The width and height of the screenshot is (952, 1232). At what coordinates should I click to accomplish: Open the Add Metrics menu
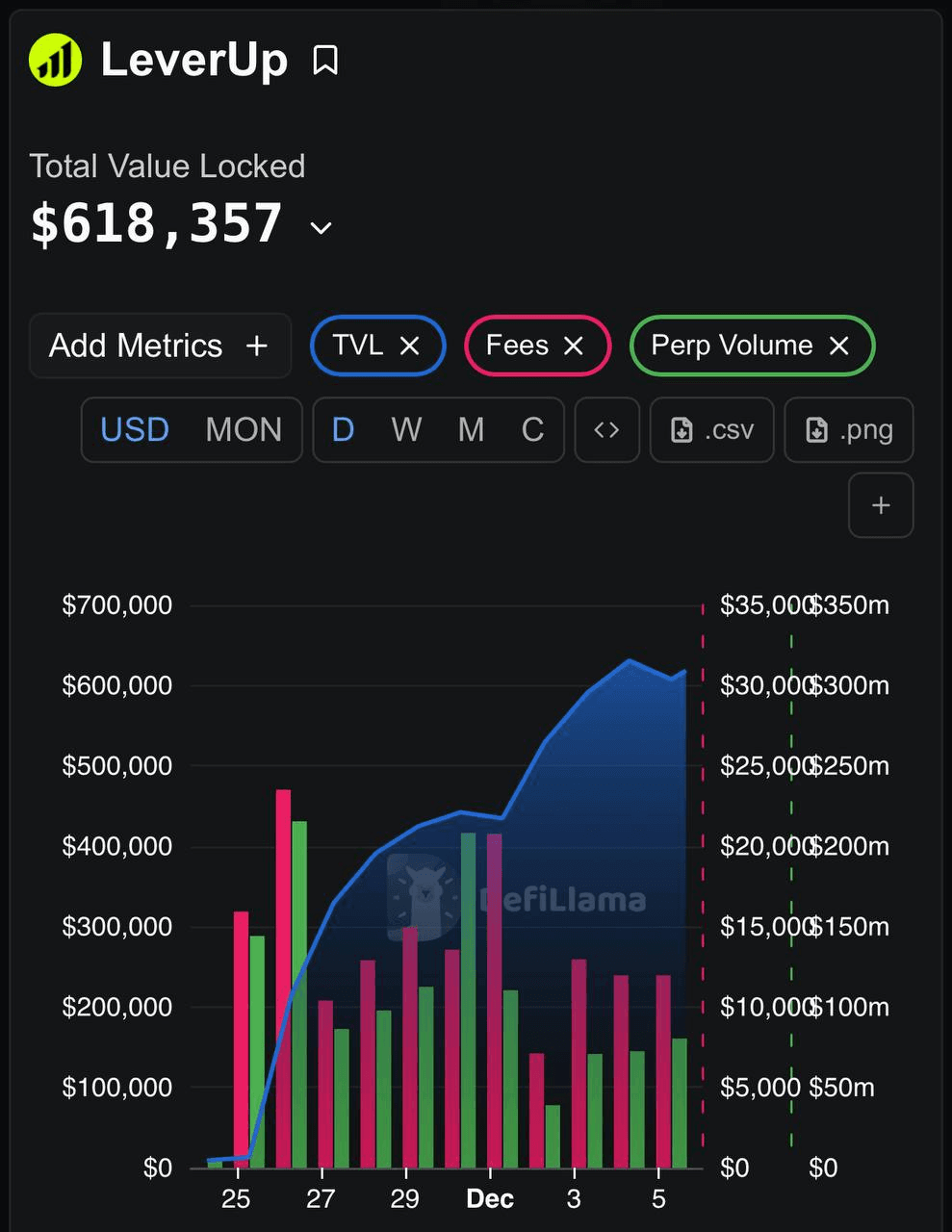click(x=160, y=346)
